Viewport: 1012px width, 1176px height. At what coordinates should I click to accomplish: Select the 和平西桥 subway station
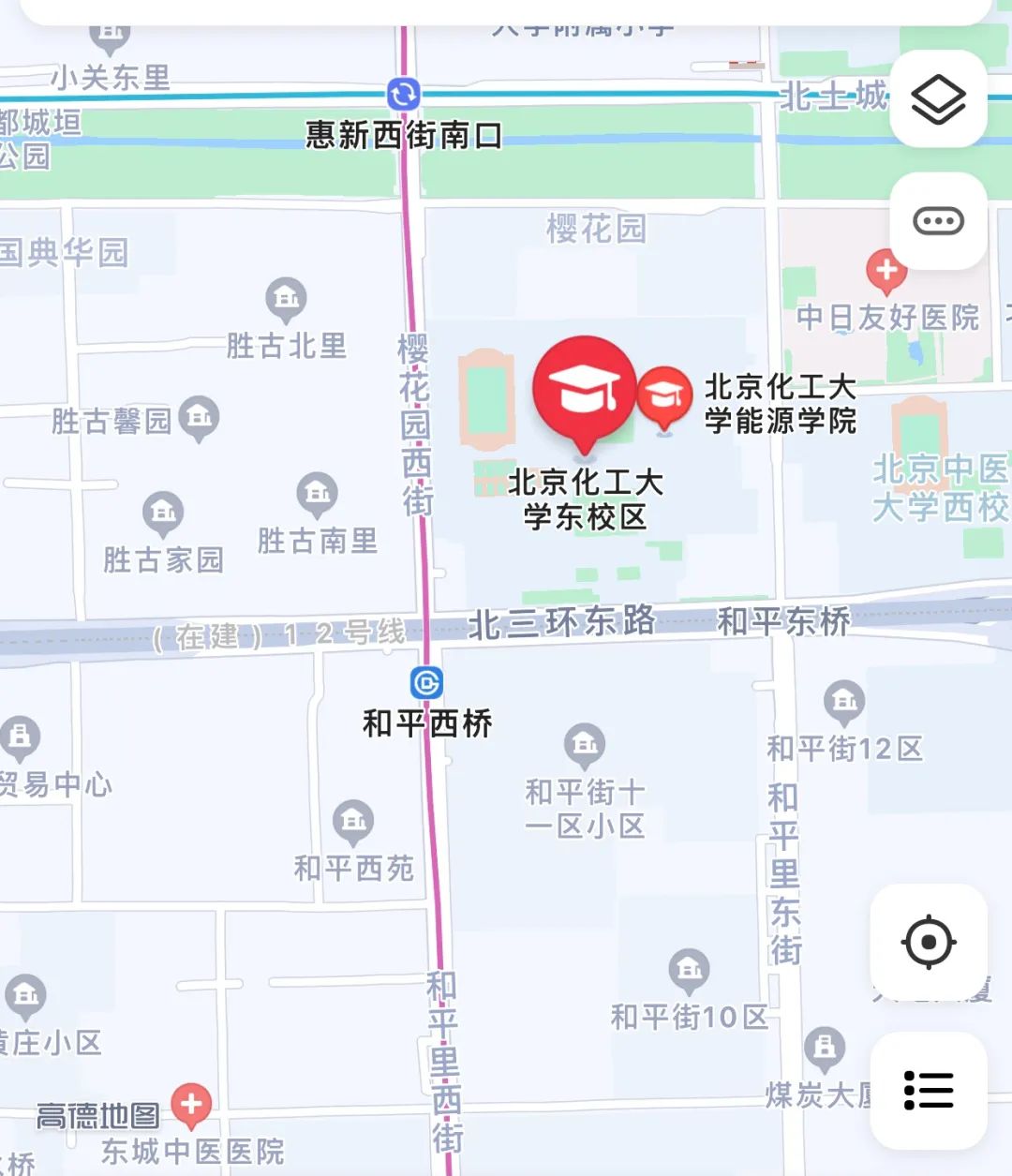coord(426,683)
